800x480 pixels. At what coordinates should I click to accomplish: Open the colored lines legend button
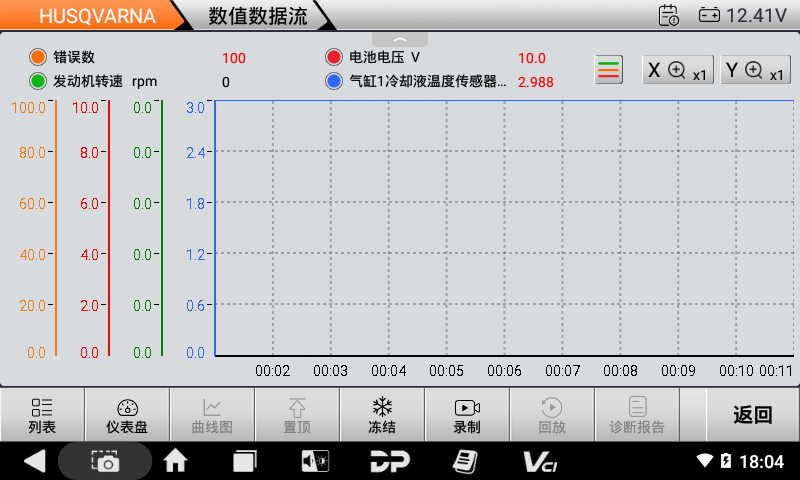(609, 70)
